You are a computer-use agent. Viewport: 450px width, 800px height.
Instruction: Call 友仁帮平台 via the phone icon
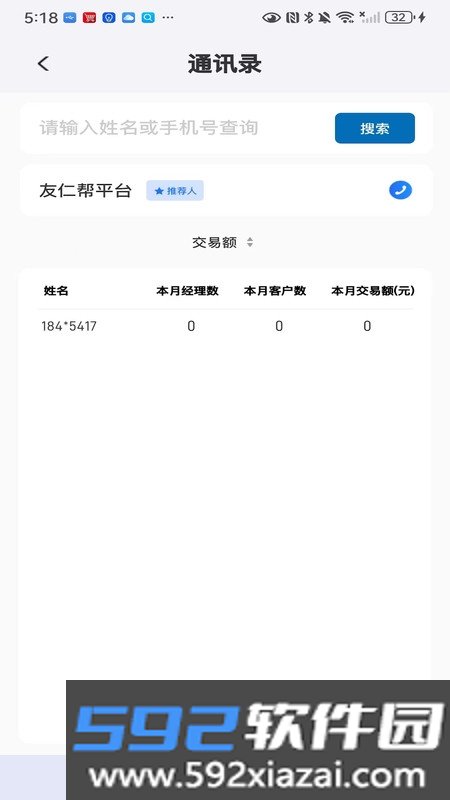click(x=401, y=190)
